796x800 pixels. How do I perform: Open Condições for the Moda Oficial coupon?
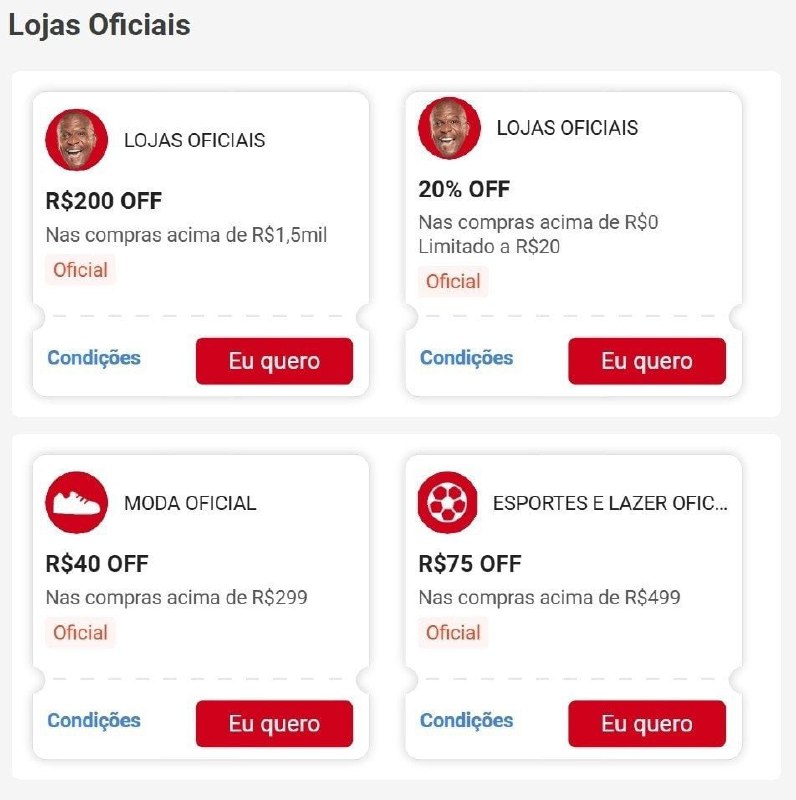(94, 720)
